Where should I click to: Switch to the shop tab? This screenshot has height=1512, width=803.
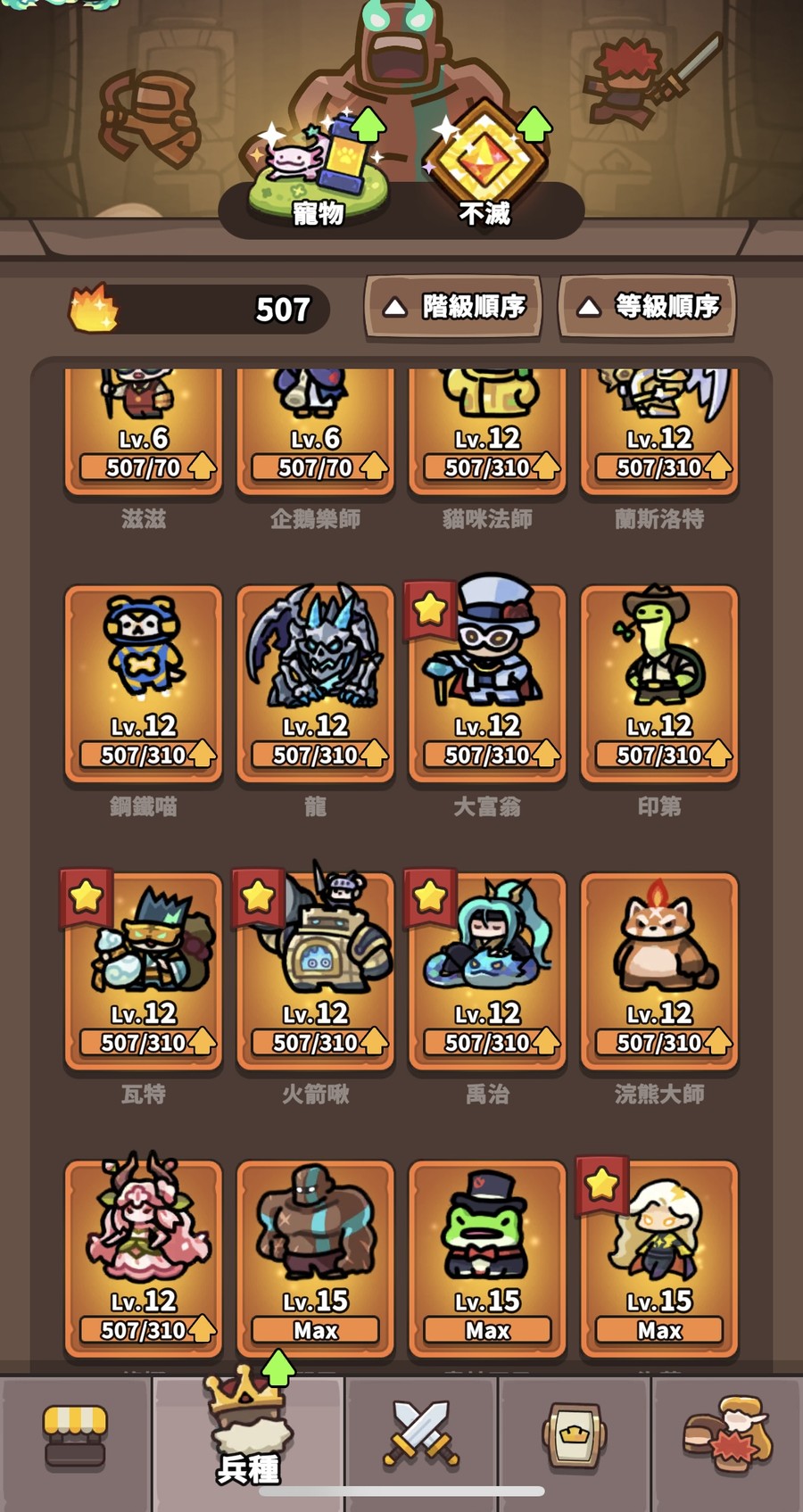tap(76, 1438)
